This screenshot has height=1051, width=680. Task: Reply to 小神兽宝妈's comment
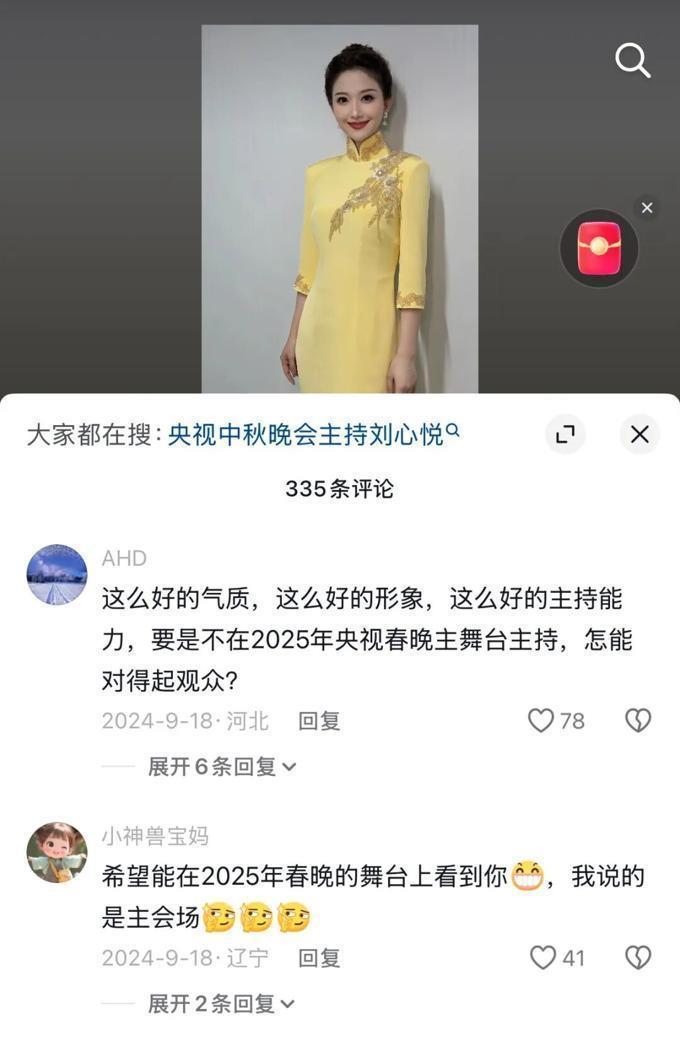click(319, 958)
